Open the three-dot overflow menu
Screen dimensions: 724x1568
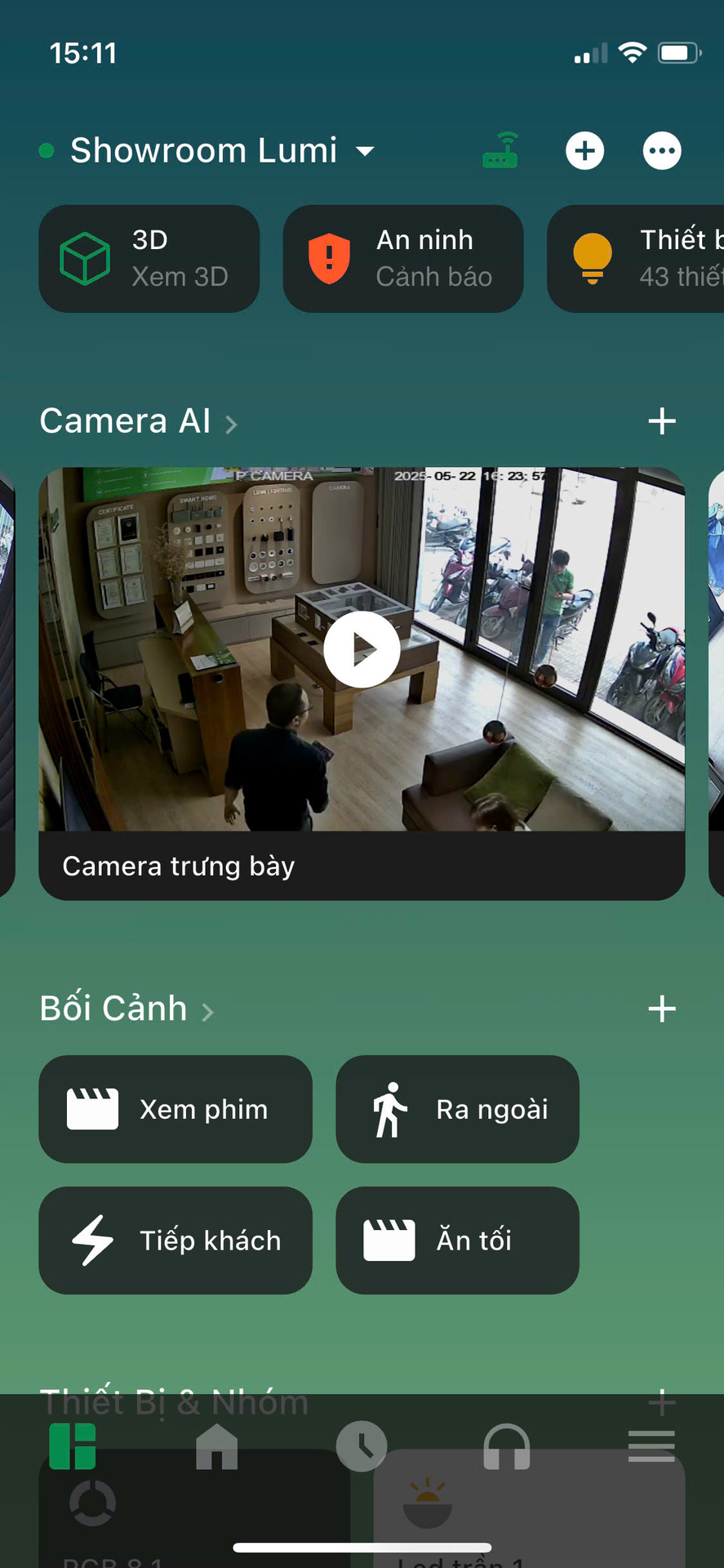[x=661, y=151]
